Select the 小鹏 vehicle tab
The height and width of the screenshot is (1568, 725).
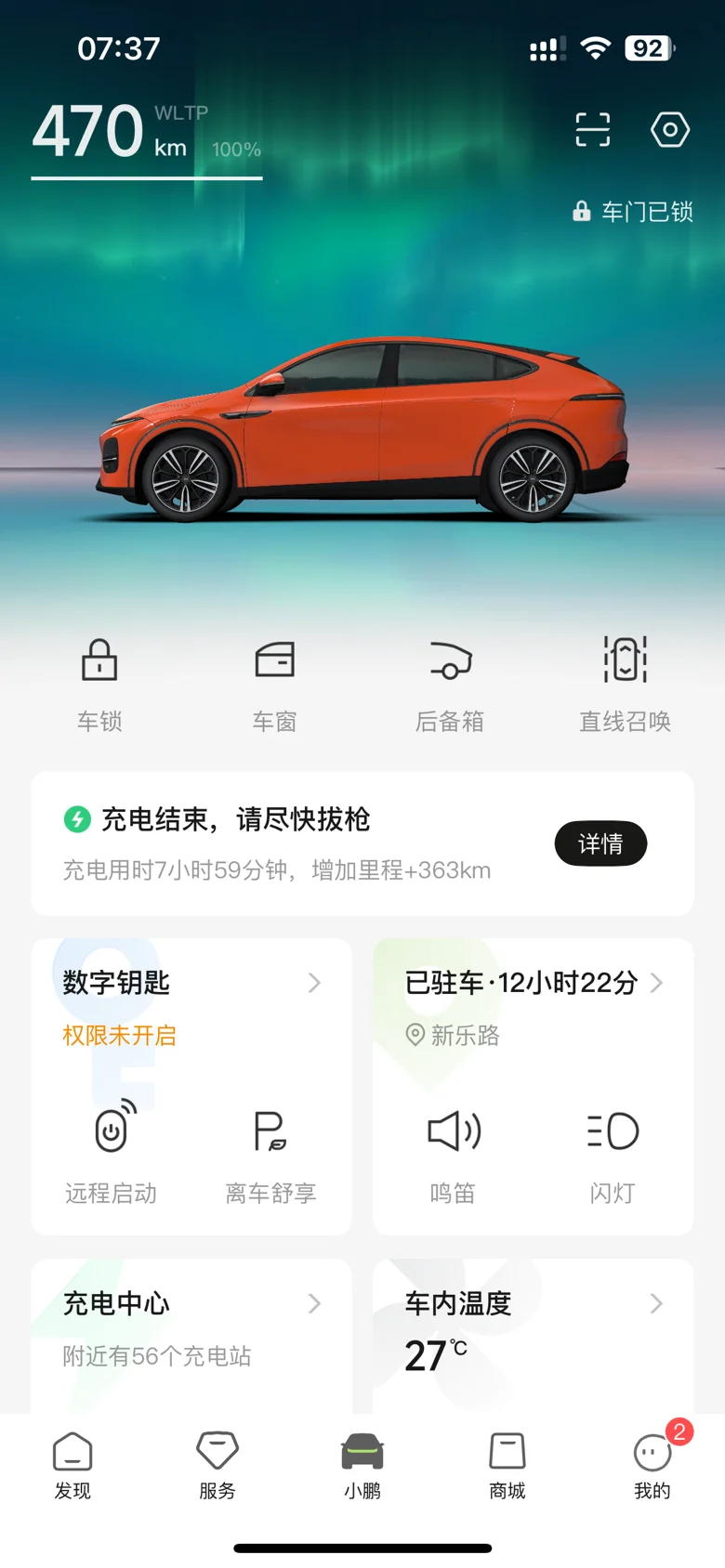tap(362, 1465)
